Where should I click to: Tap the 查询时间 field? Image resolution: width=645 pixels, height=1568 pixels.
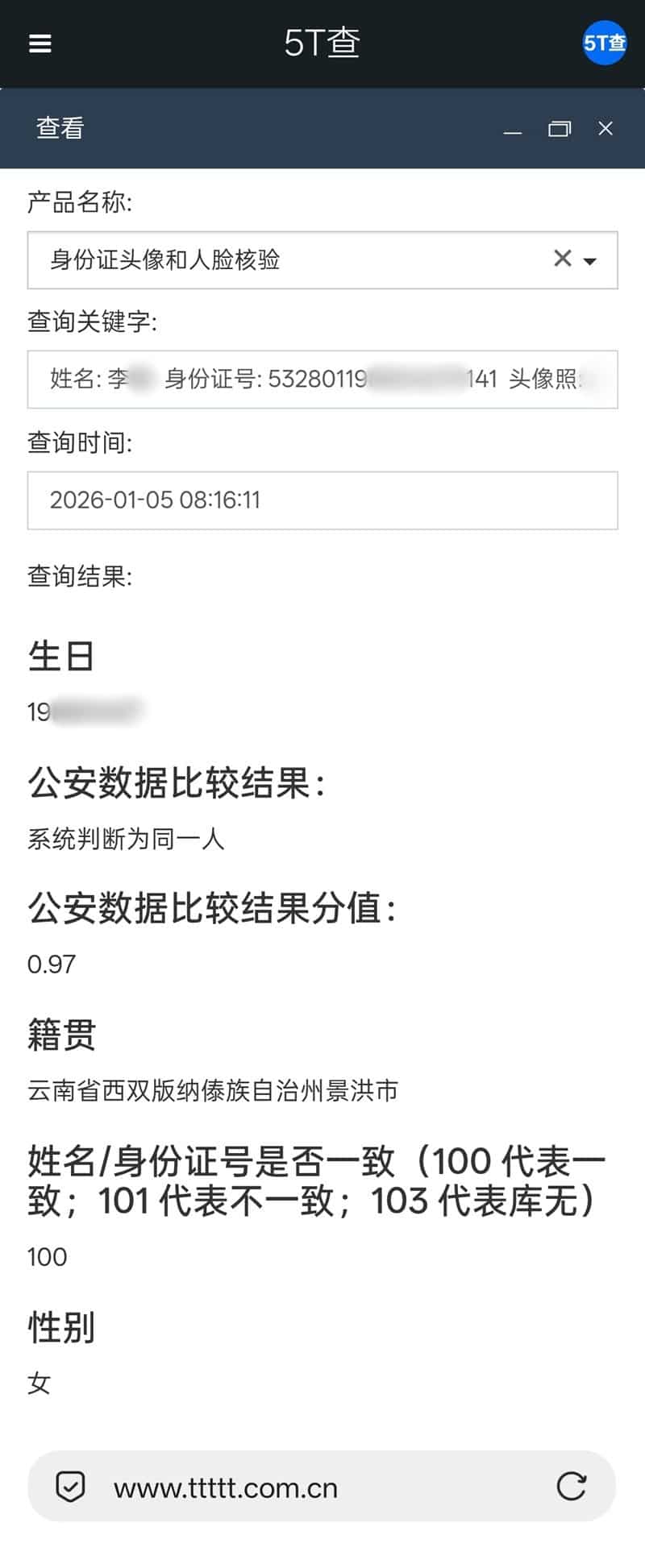[322, 500]
